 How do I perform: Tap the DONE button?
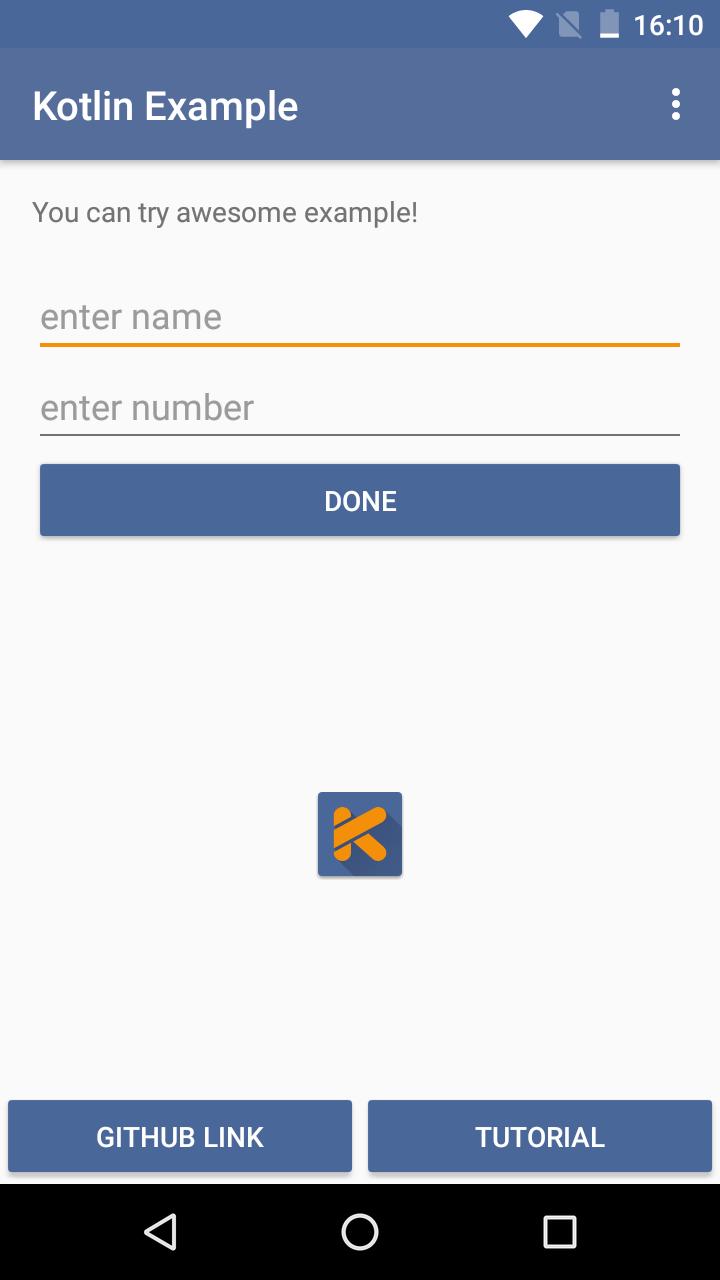[360, 500]
